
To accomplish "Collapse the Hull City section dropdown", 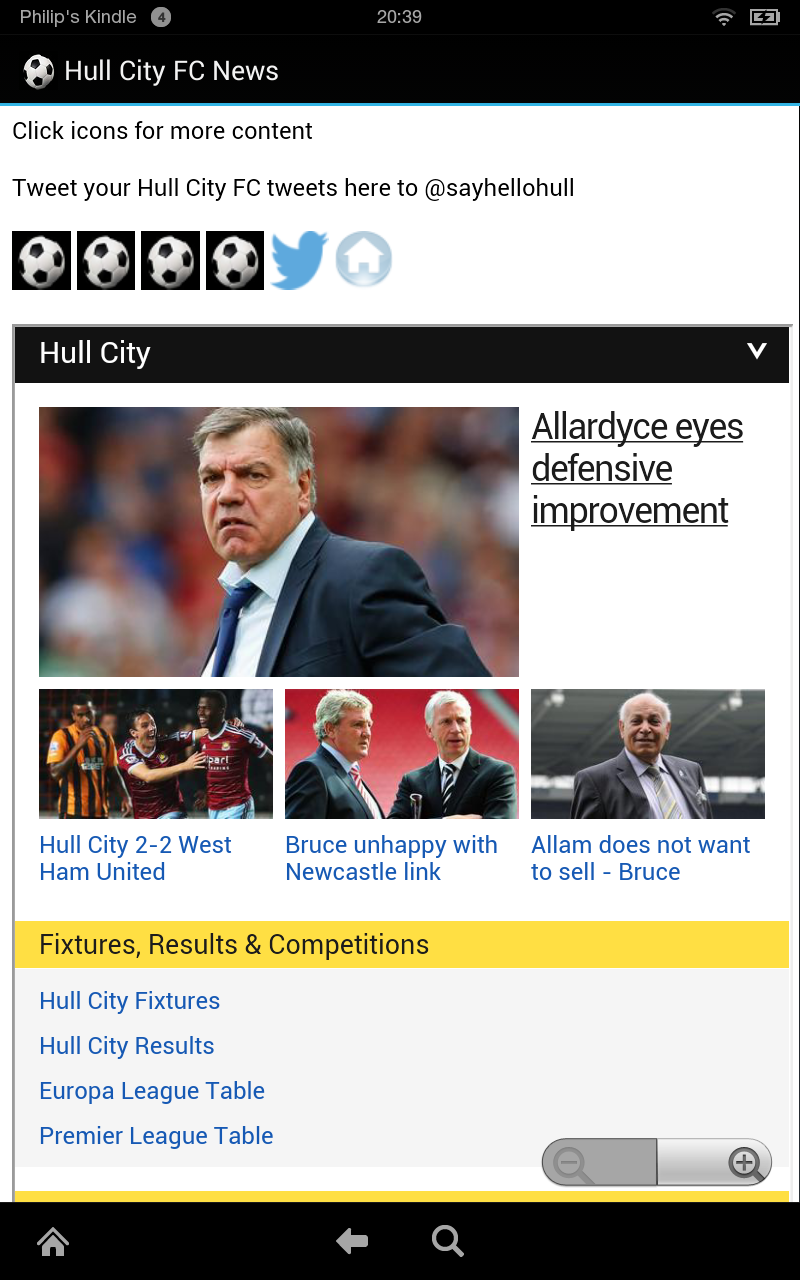I will [x=757, y=351].
